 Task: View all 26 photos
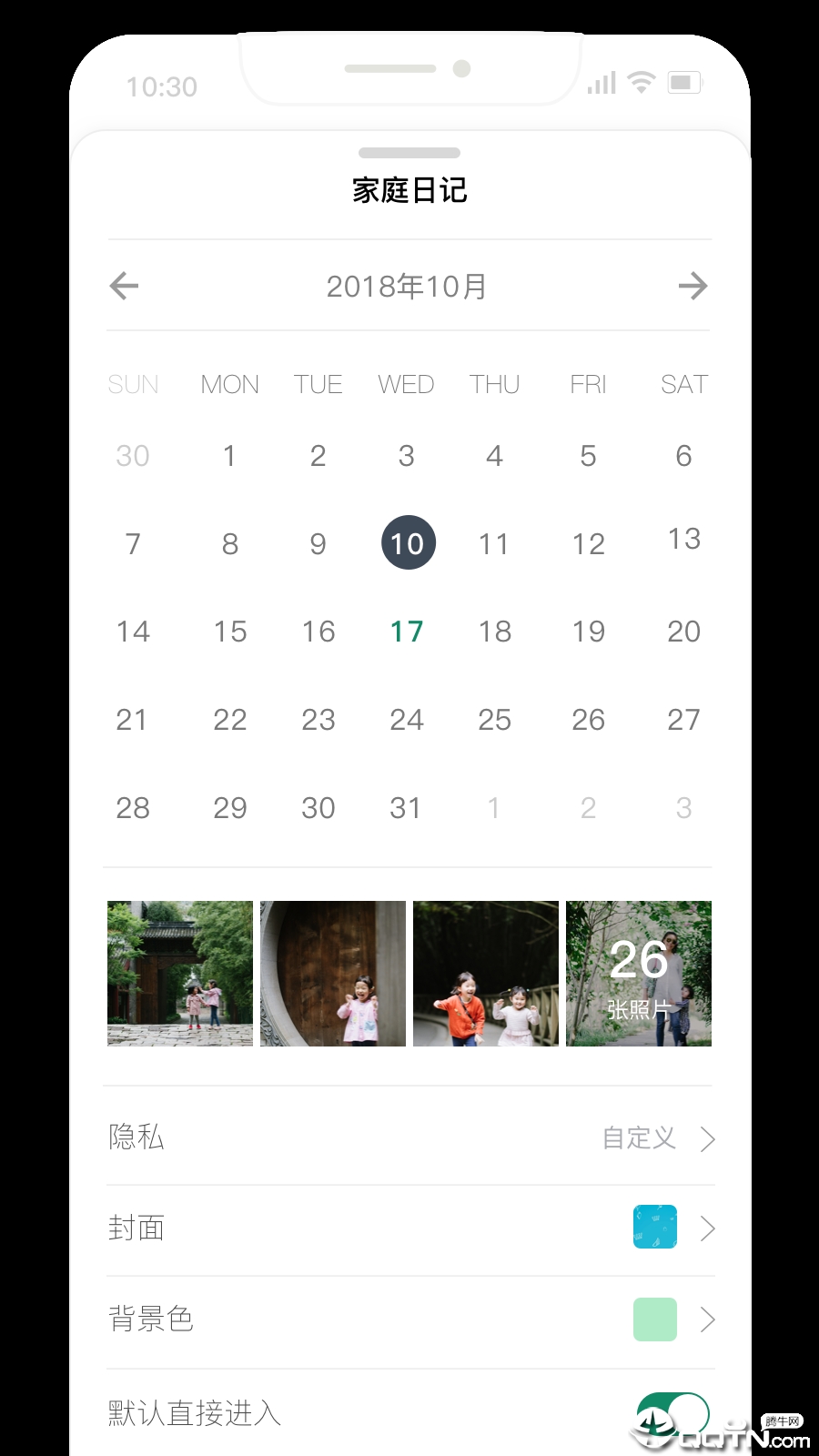[x=639, y=974]
